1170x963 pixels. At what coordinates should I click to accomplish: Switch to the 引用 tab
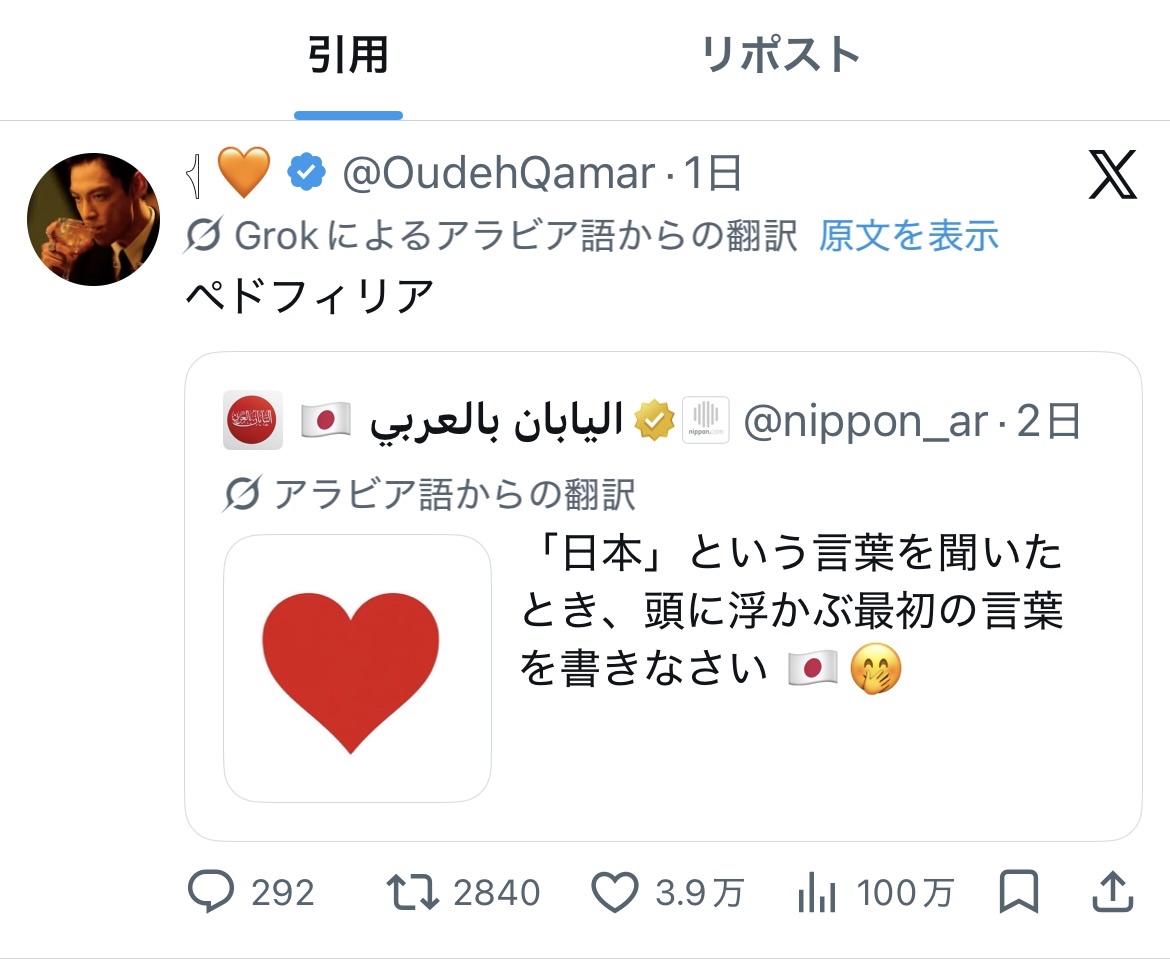pos(348,56)
